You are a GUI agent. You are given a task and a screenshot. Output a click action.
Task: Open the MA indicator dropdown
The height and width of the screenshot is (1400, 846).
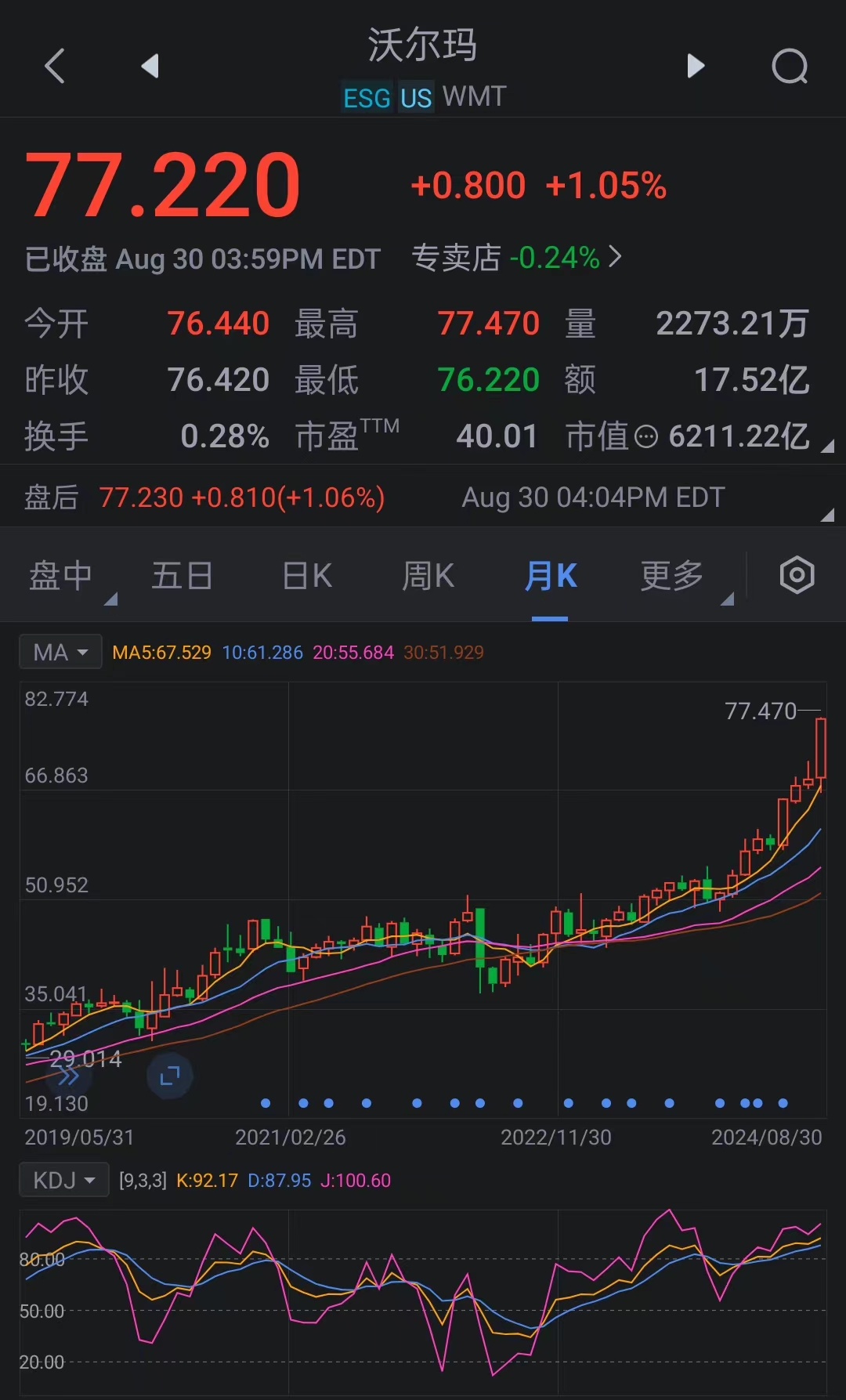tap(60, 651)
